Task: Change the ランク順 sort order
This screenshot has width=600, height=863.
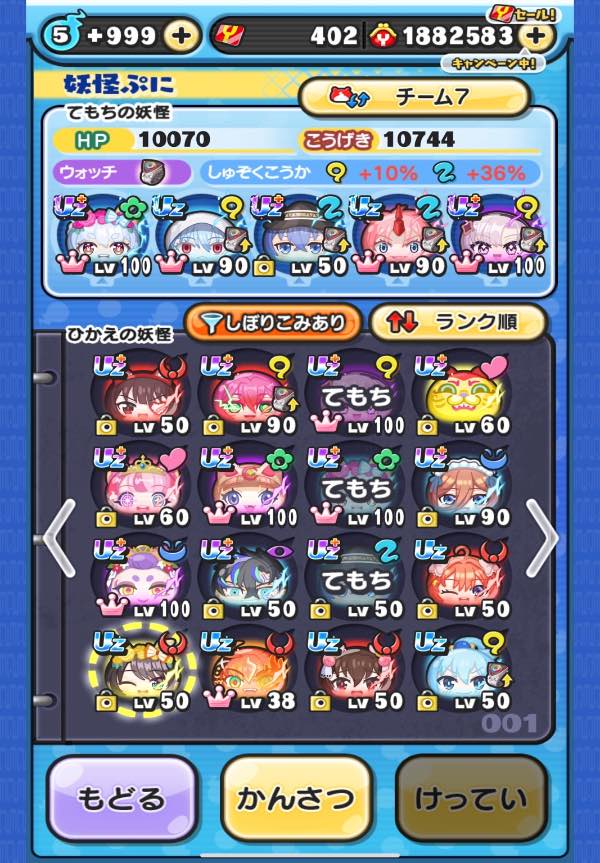Action: click(x=458, y=322)
